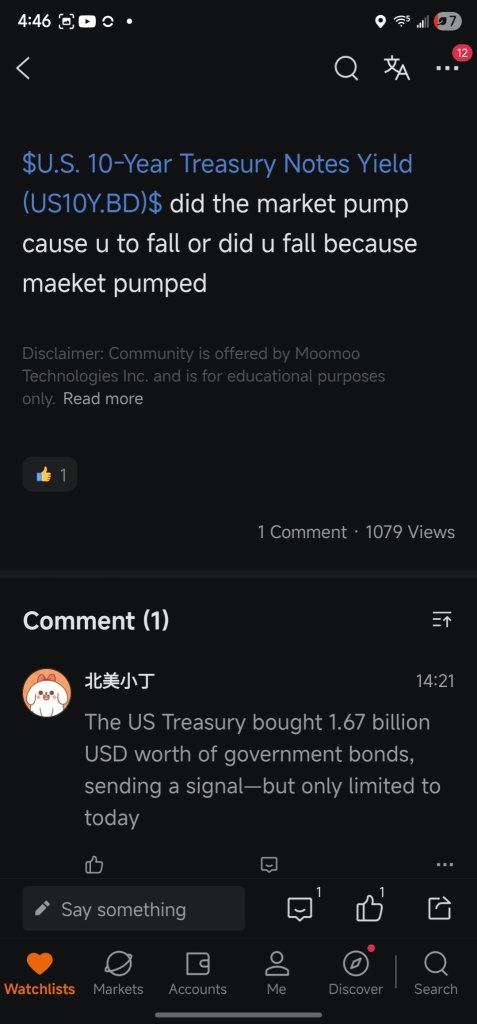Open the three-dot overflow menu in the top bar
This screenshot has height=1024, width=477.
tap(447, 68)
